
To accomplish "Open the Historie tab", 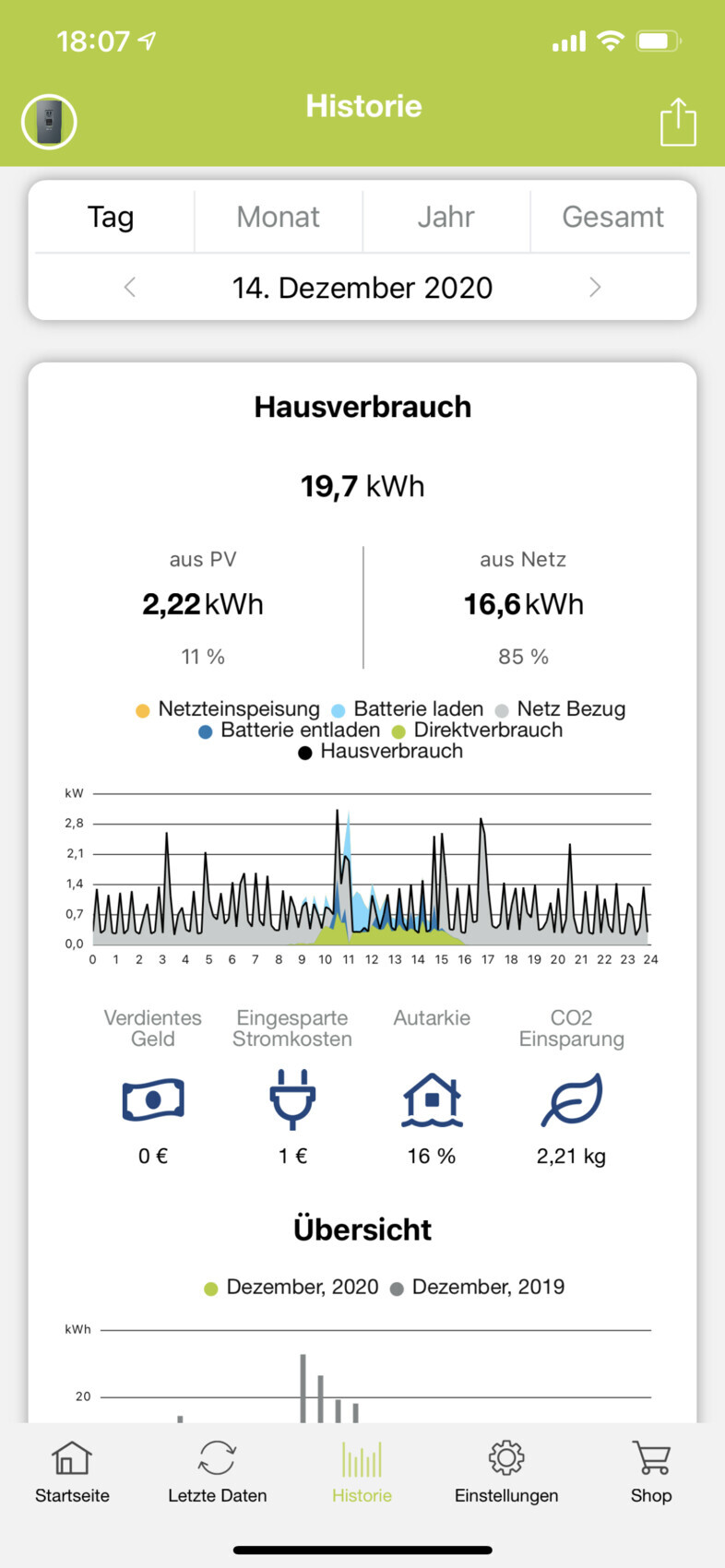I will [362, 1472].
